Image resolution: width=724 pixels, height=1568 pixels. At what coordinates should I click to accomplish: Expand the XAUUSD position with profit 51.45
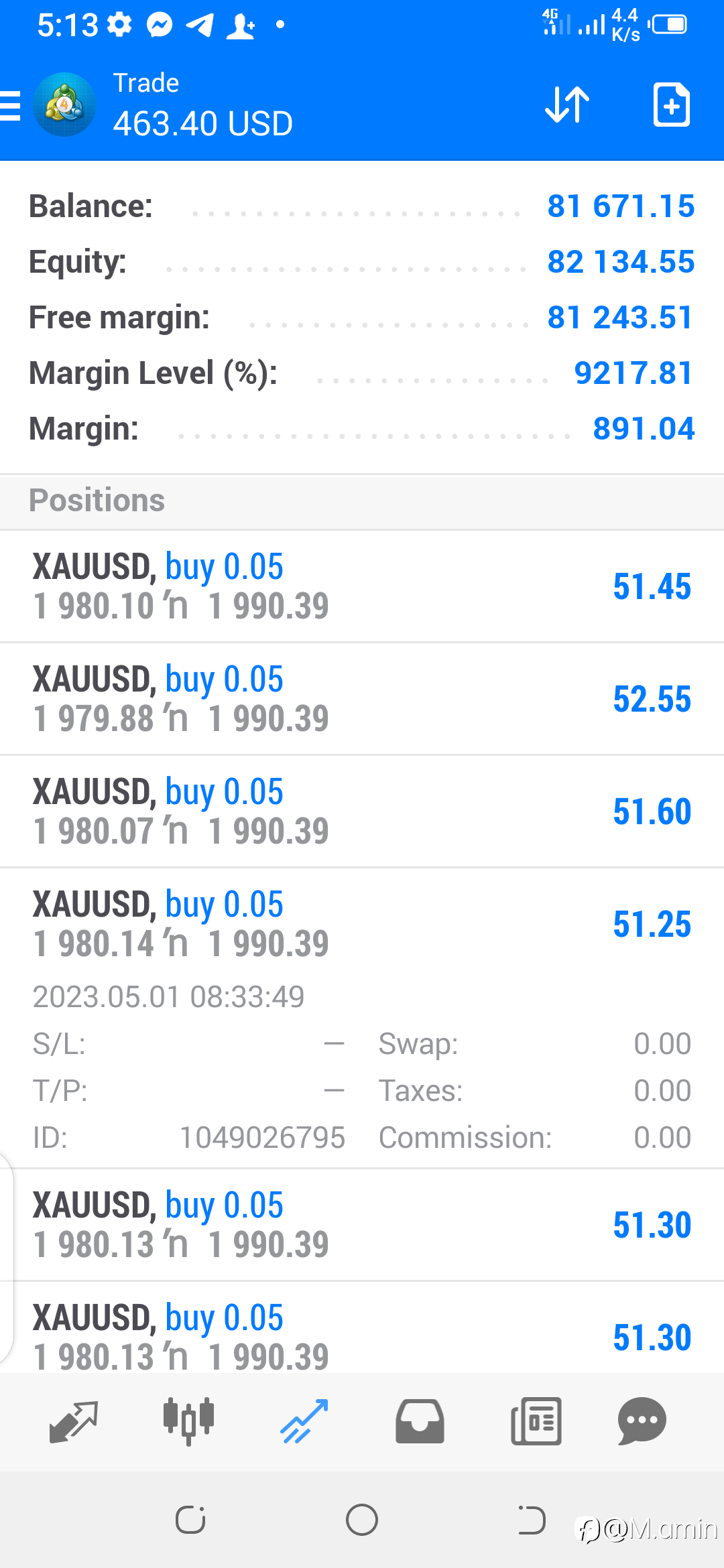point(362,586)
